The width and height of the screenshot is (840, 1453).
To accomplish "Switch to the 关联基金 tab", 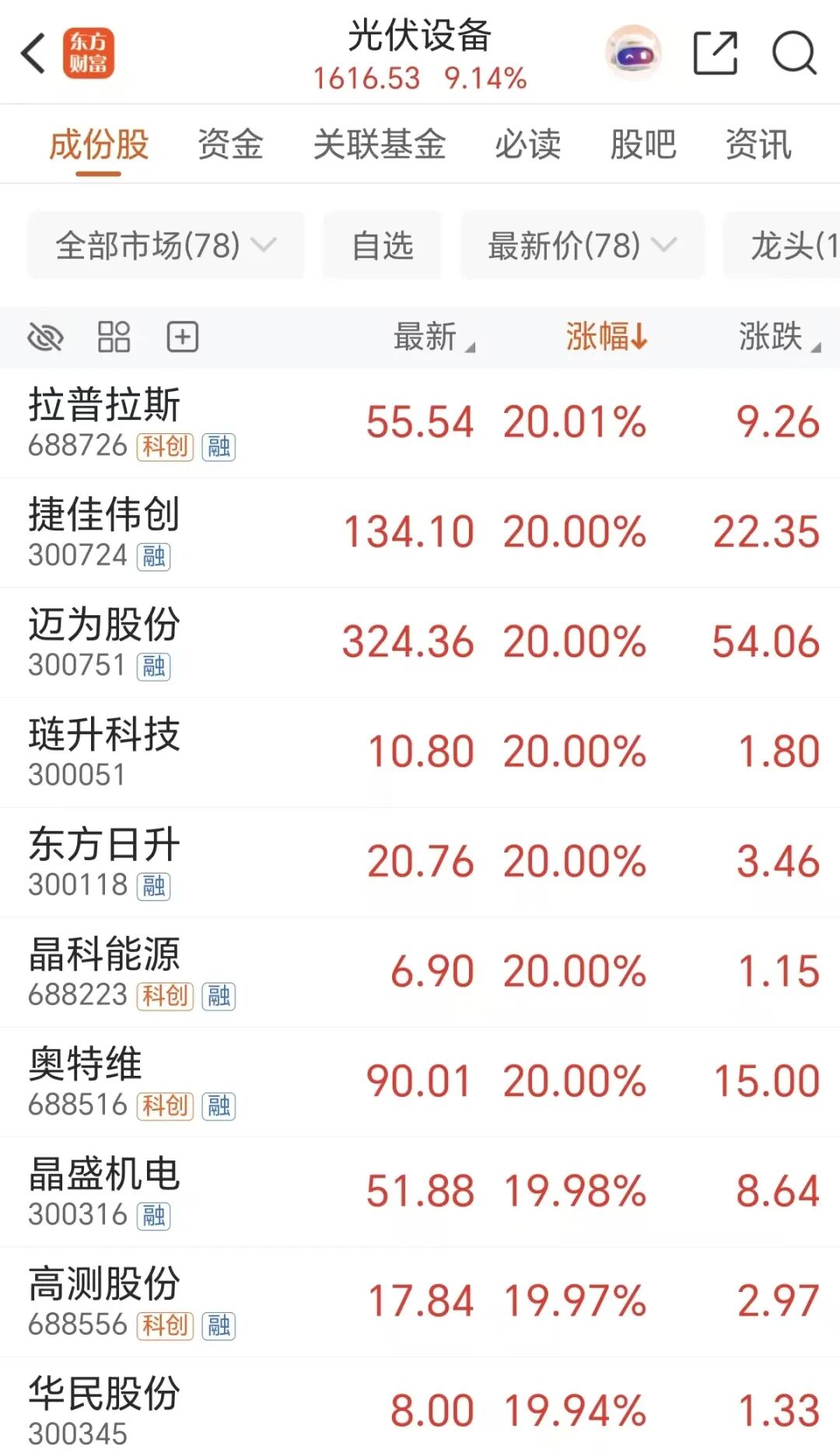I will click(x=379, y=145).
